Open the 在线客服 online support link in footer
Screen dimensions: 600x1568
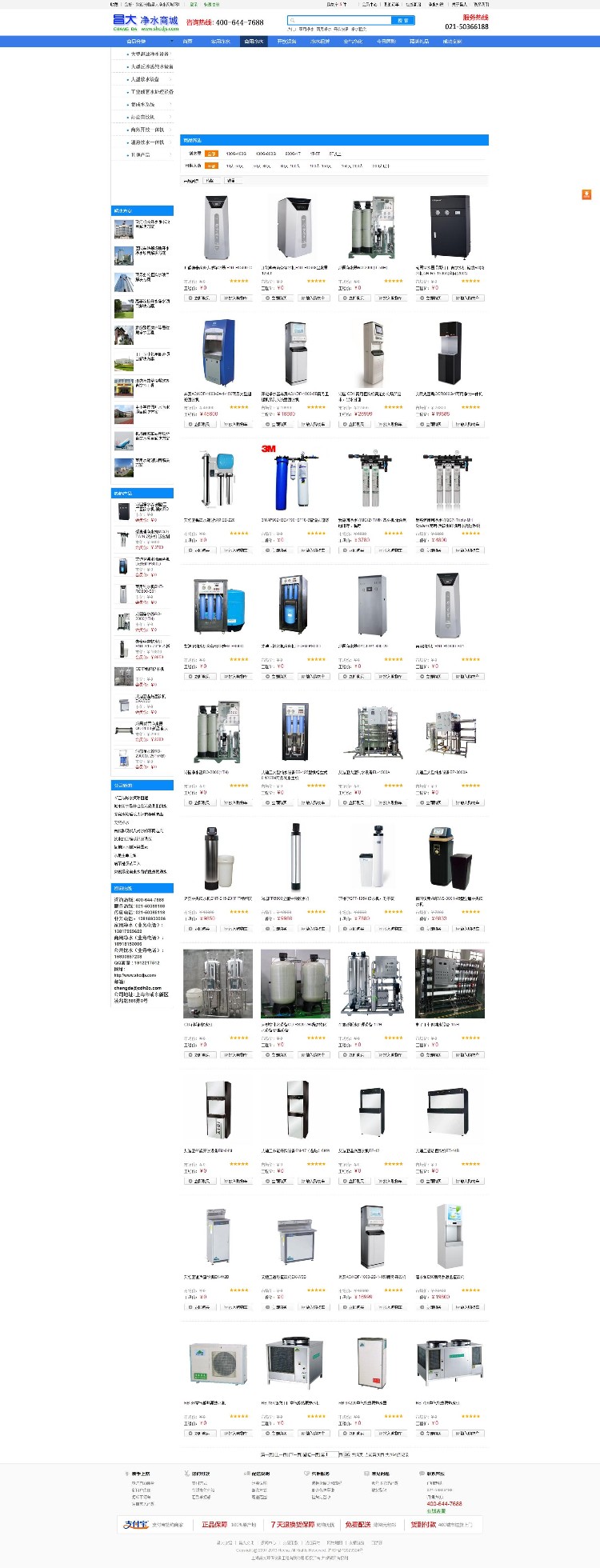[x=436, y=1511]
